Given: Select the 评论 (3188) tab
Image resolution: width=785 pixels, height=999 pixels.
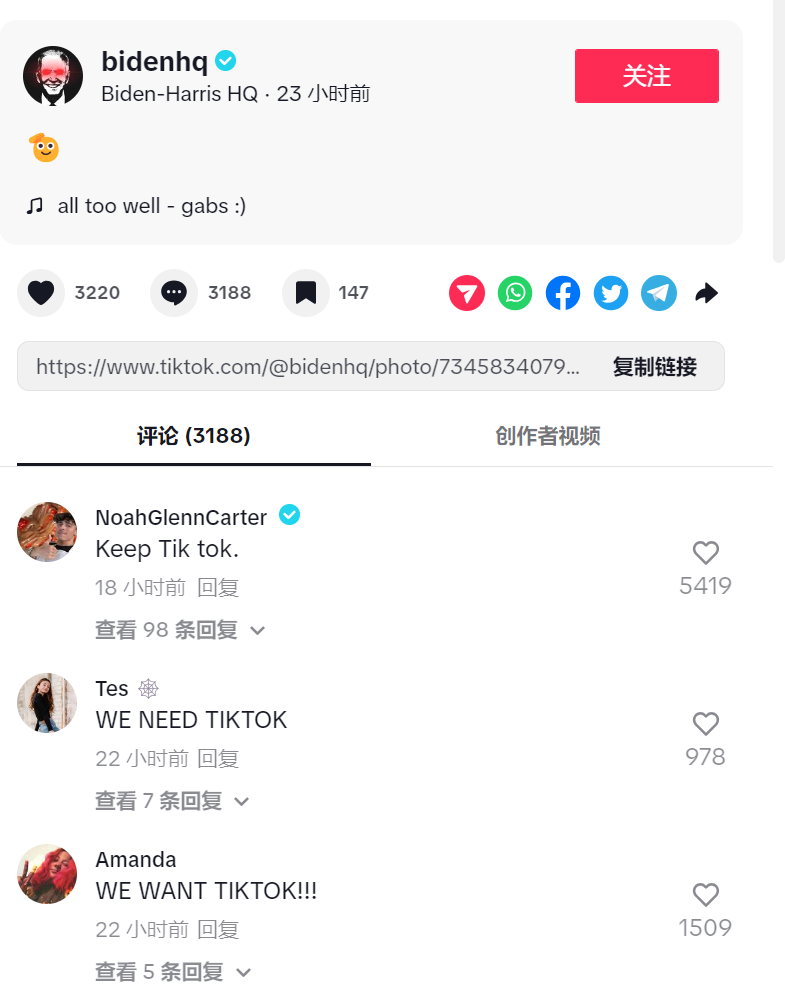Looking at the screenshot, I should (x=194, y=436).
